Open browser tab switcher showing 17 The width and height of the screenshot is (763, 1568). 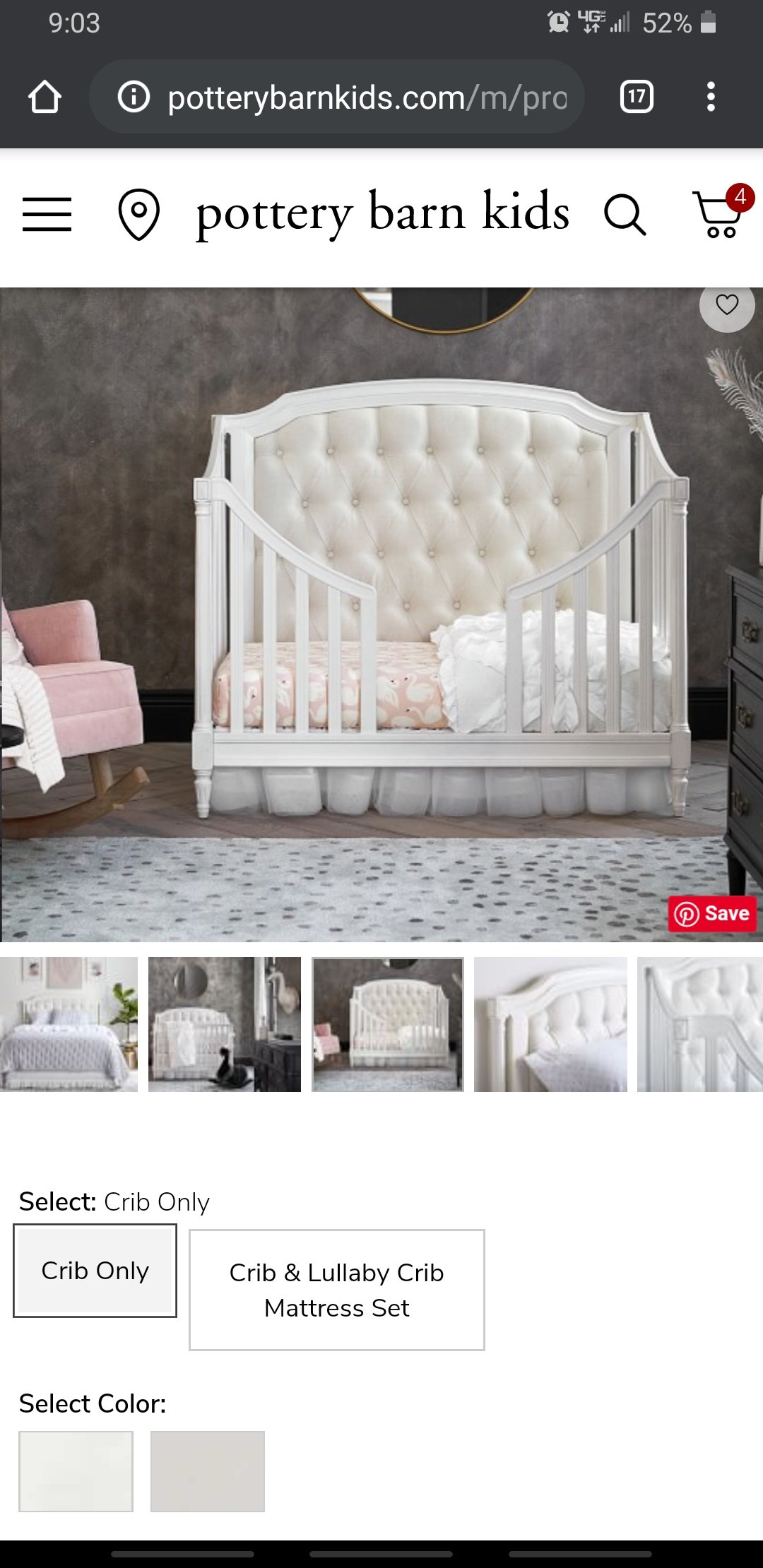click(636, 97)
